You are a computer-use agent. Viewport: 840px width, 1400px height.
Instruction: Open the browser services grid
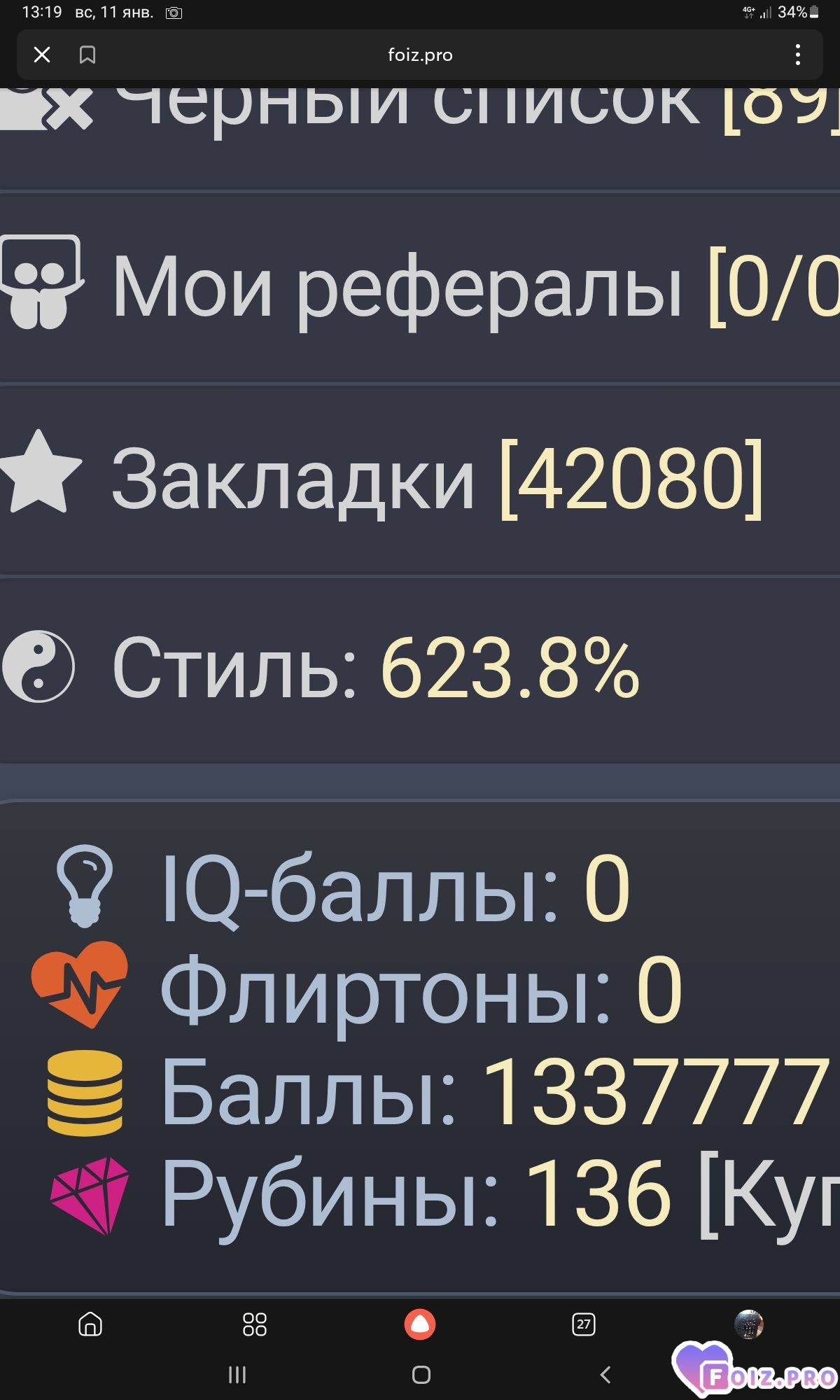click(255, 1324)
